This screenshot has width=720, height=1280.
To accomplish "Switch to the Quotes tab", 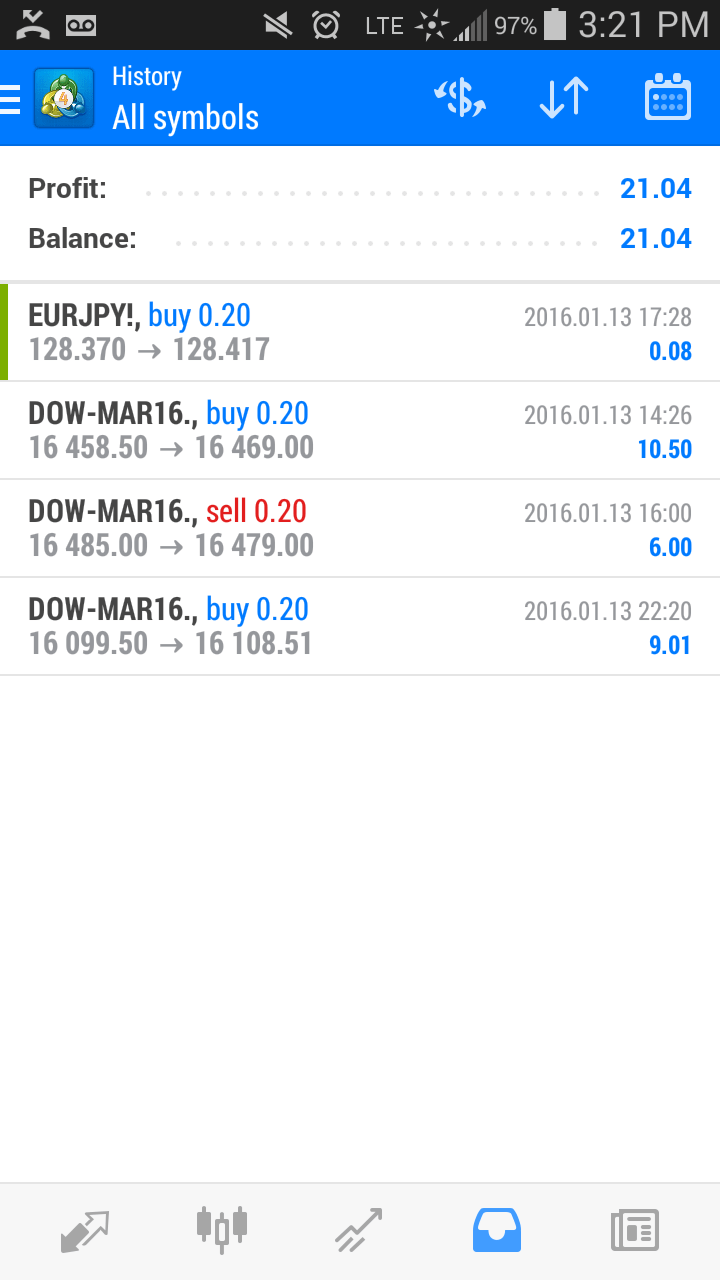I will coord(85,1230).
